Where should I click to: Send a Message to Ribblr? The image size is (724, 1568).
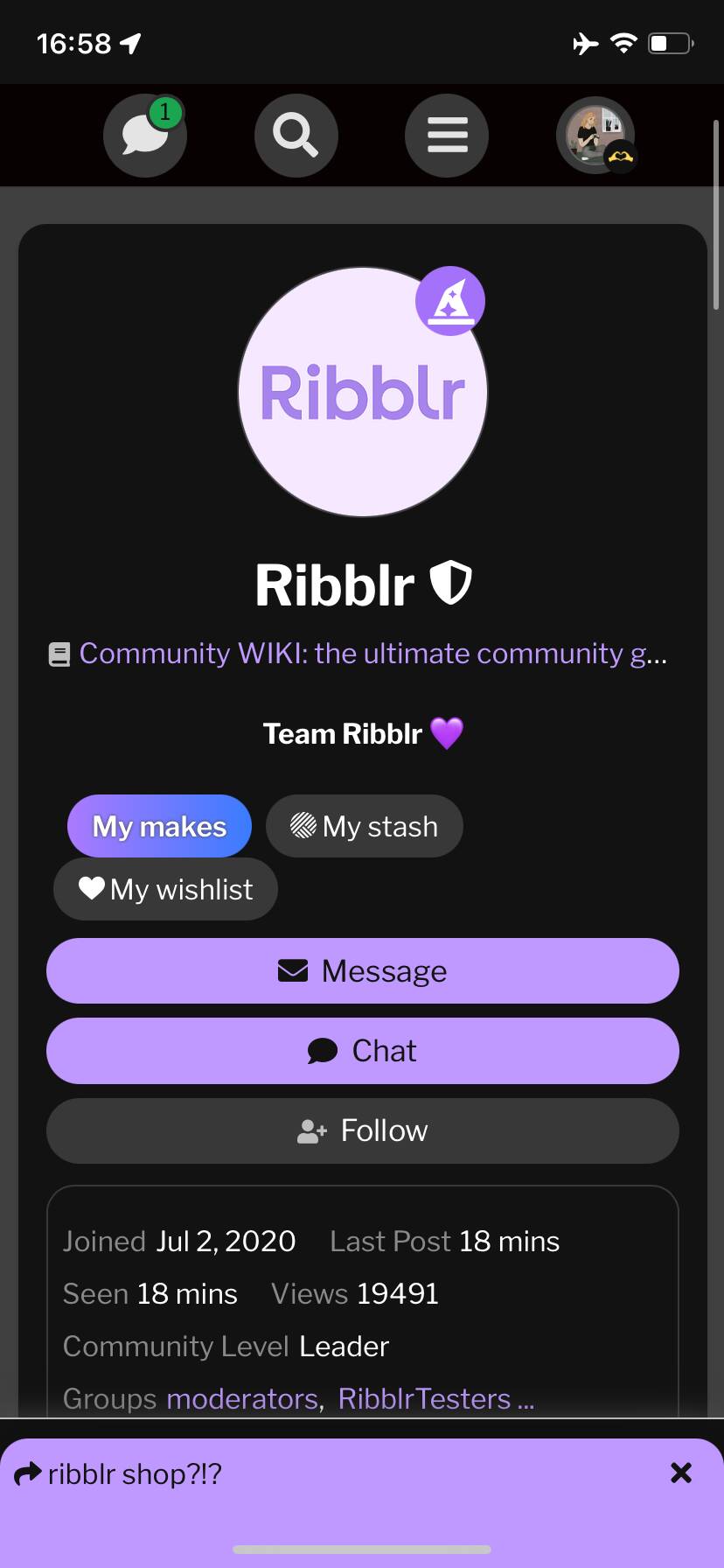pyautogui.click(x=363, y=971)
